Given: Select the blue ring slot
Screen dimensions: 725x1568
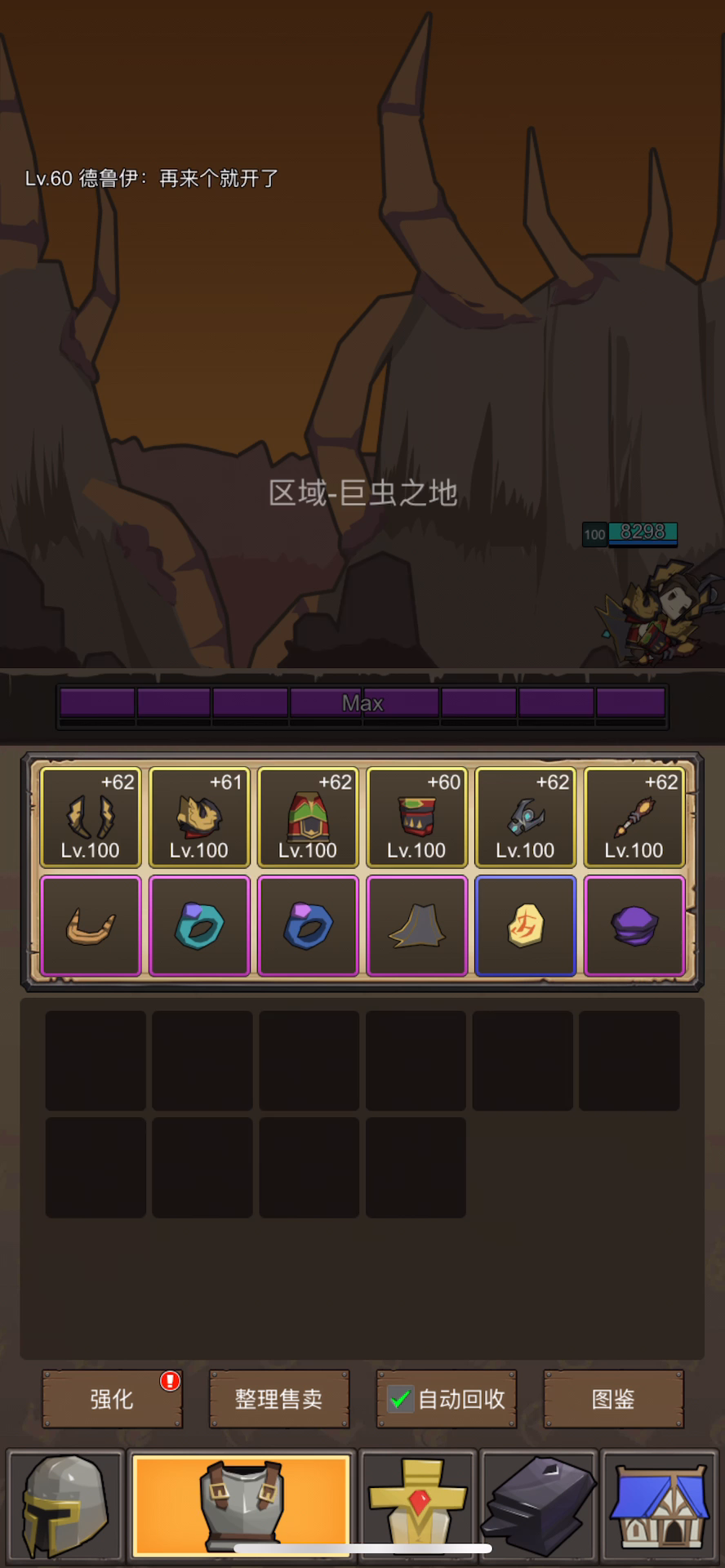Looking at the screenshot, I should point(308,926).
